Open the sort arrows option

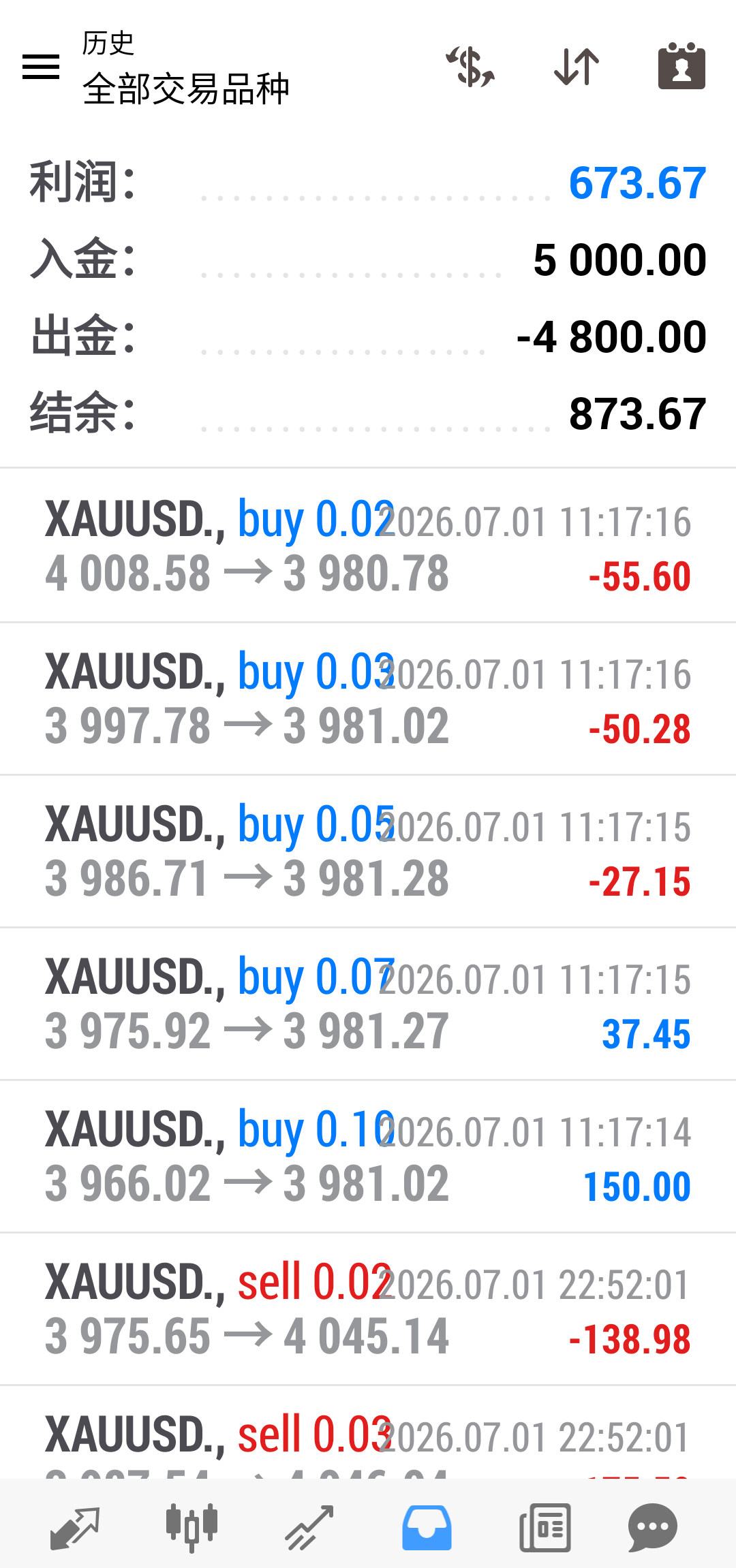[x=577, y=67]
